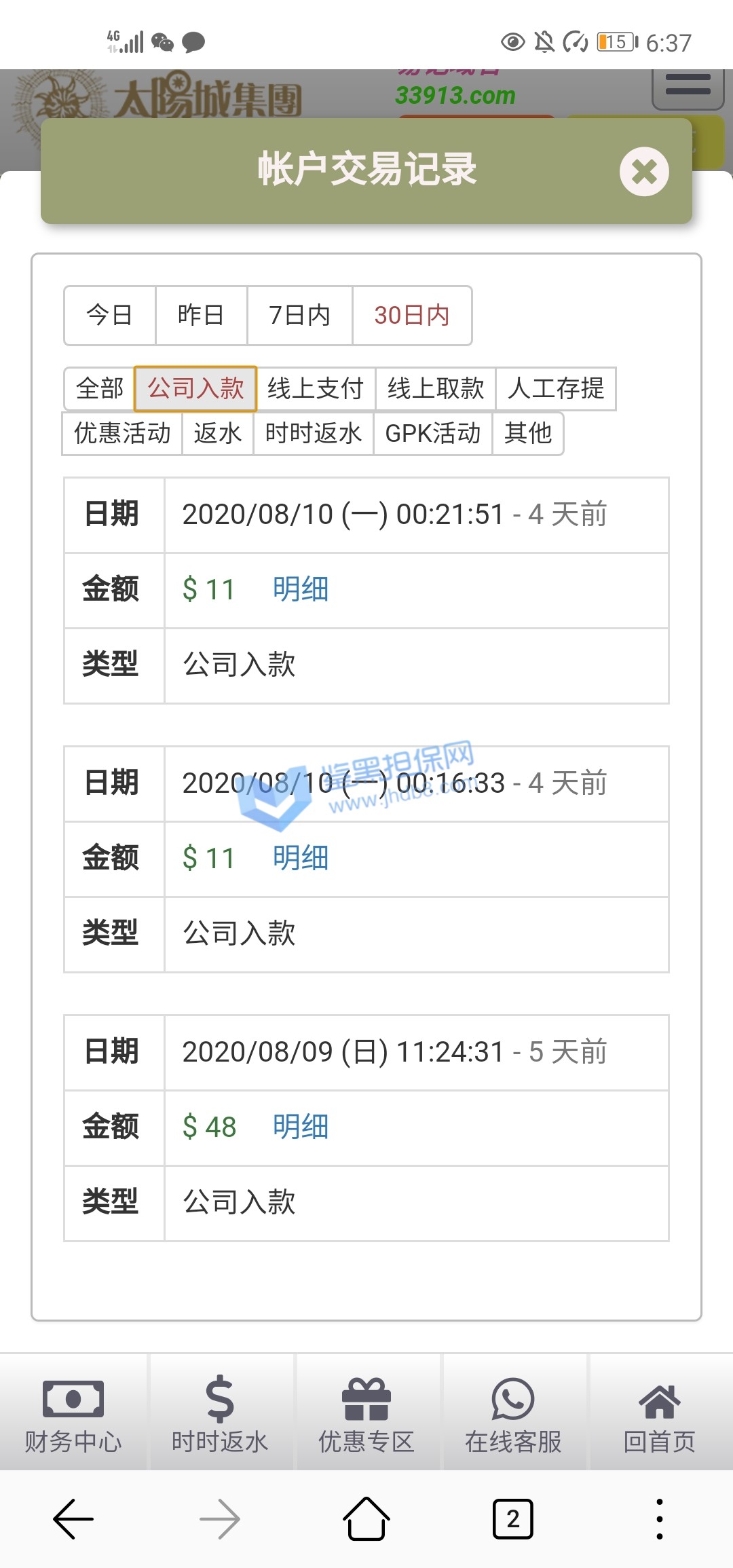Contact 在线客服 support
The width and height of the screenshot is (733, 1568).
[513, 1413]
